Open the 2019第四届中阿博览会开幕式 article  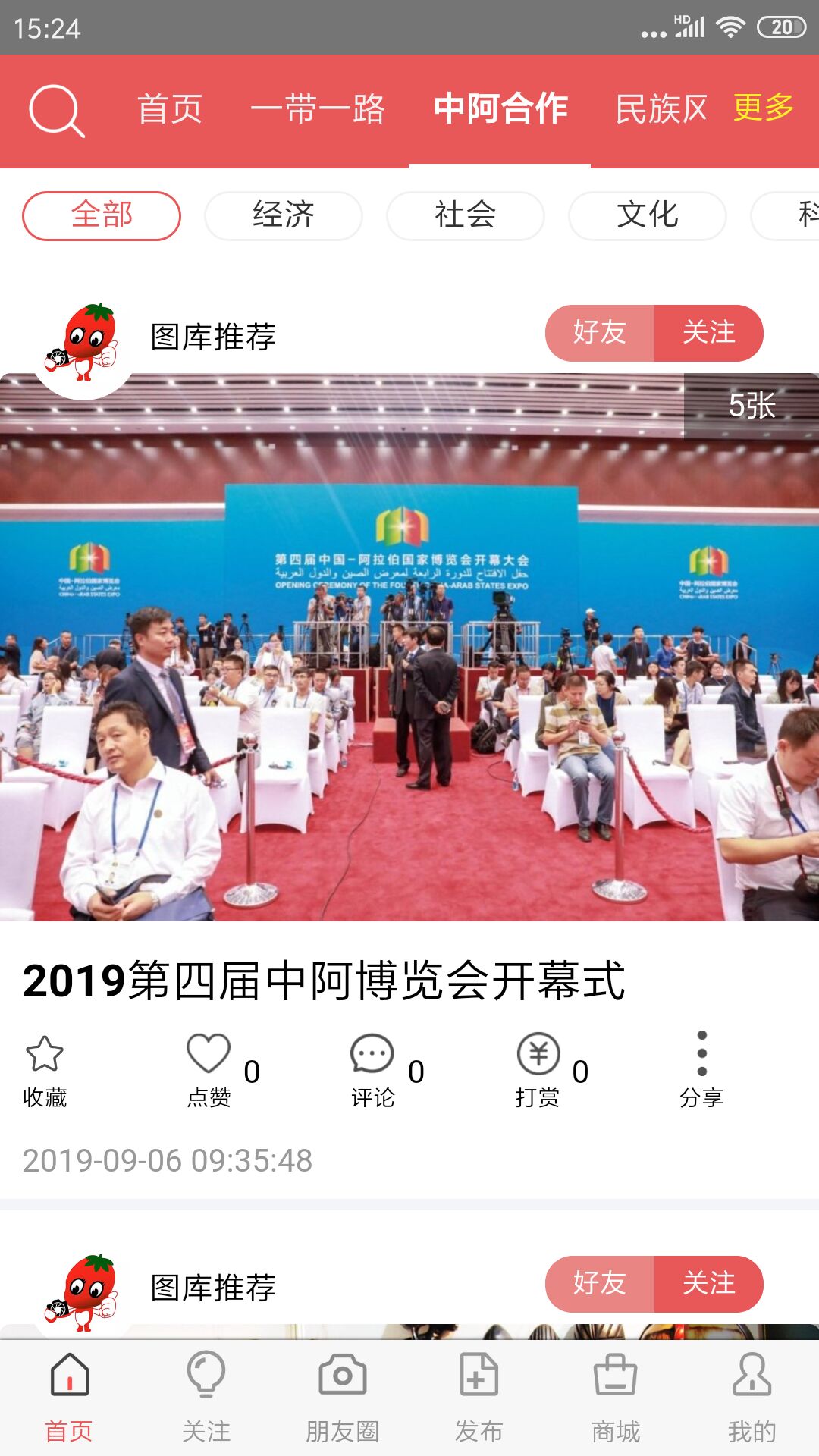[x=326, y=978]
